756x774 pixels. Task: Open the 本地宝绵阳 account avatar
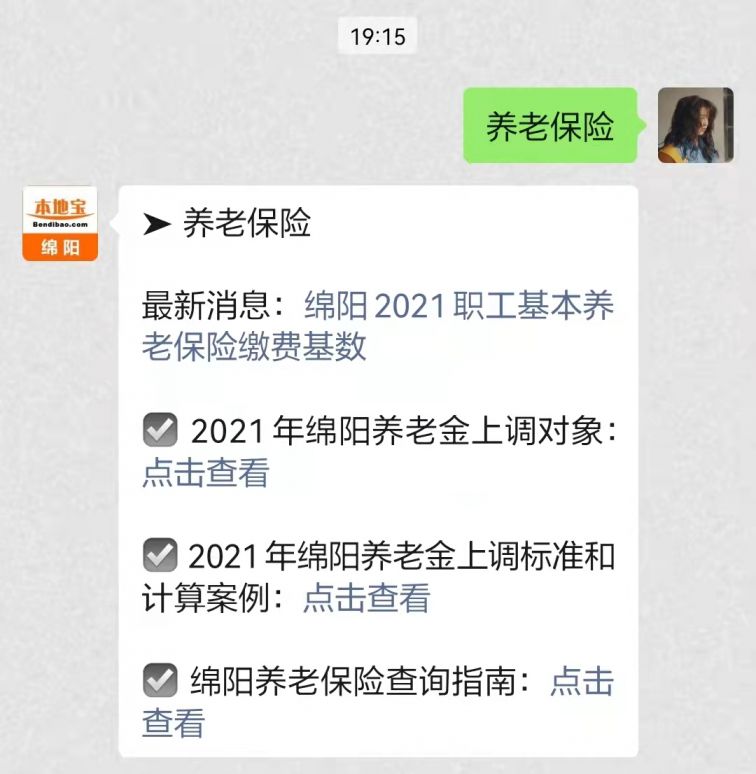[60, 223]
